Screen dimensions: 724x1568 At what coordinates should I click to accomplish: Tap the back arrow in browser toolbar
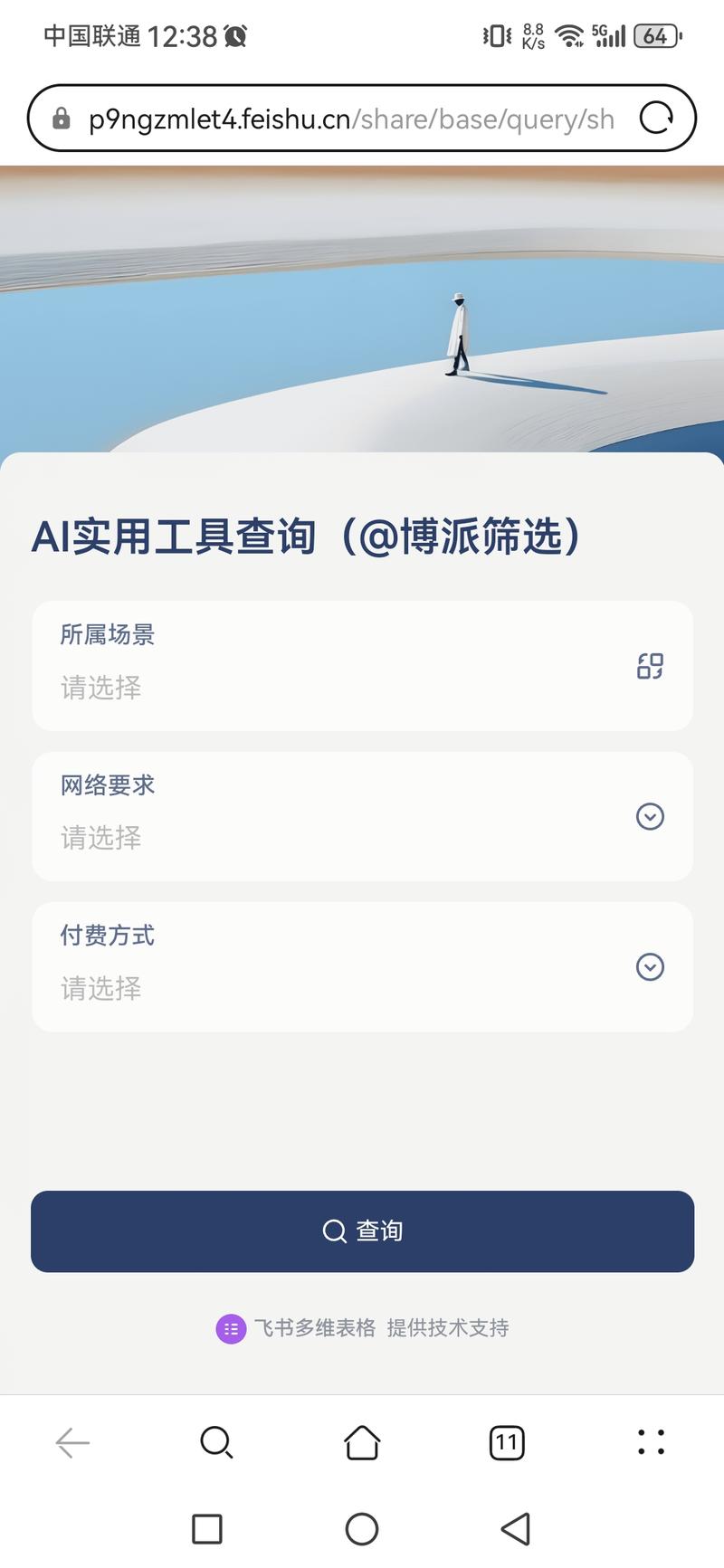72,1441
